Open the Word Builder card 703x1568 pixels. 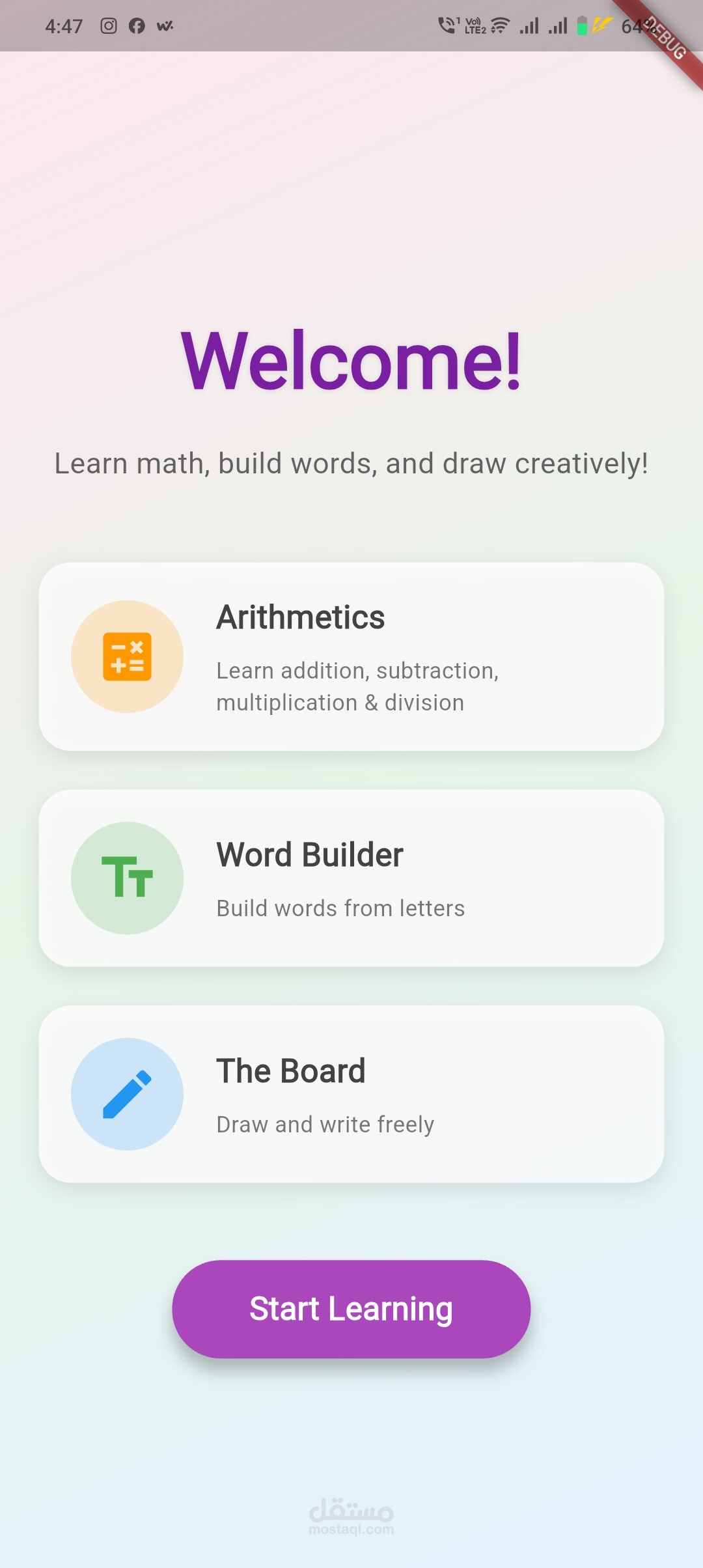[351, 878]
